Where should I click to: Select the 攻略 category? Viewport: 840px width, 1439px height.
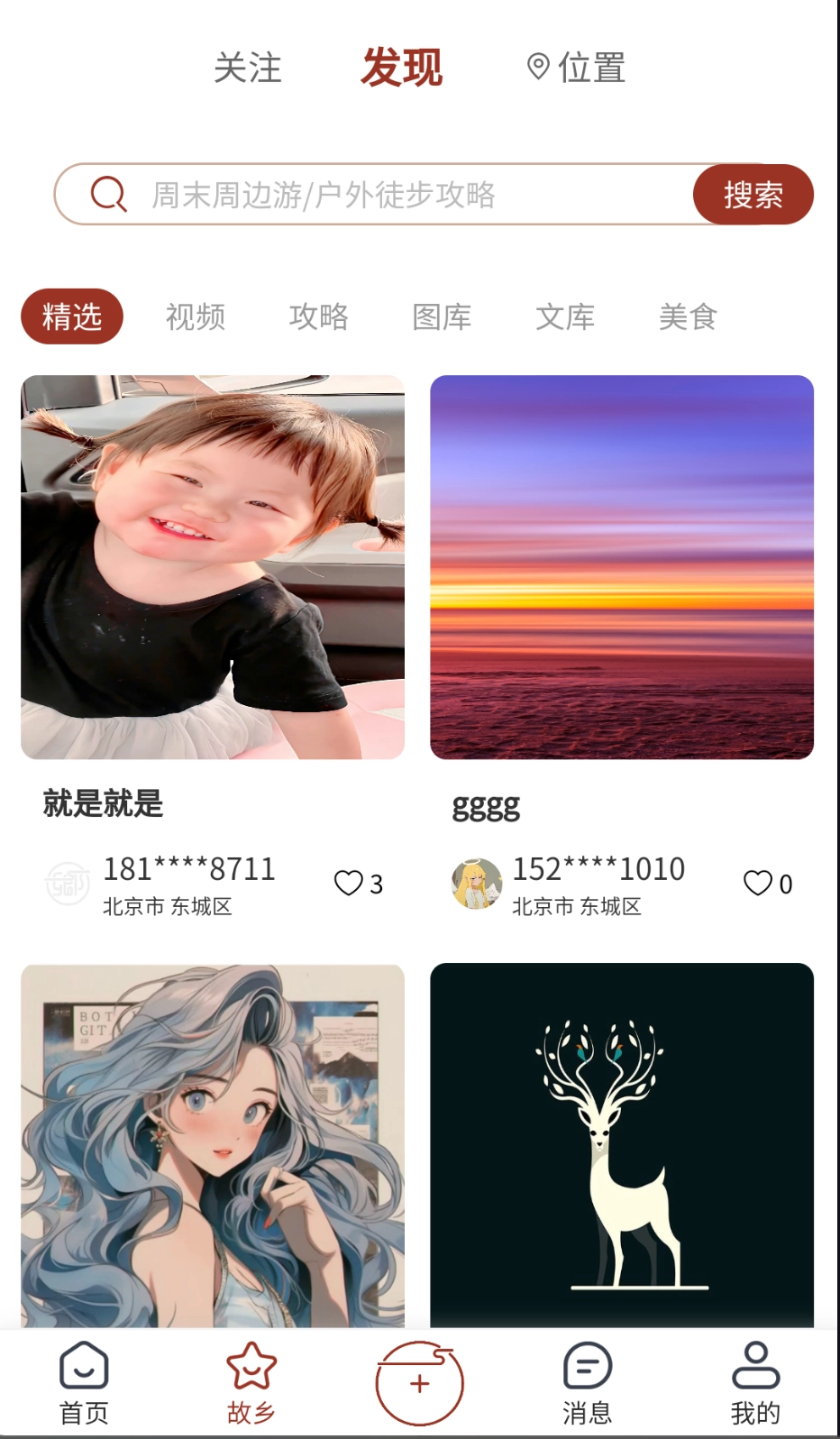coord(319,316)
